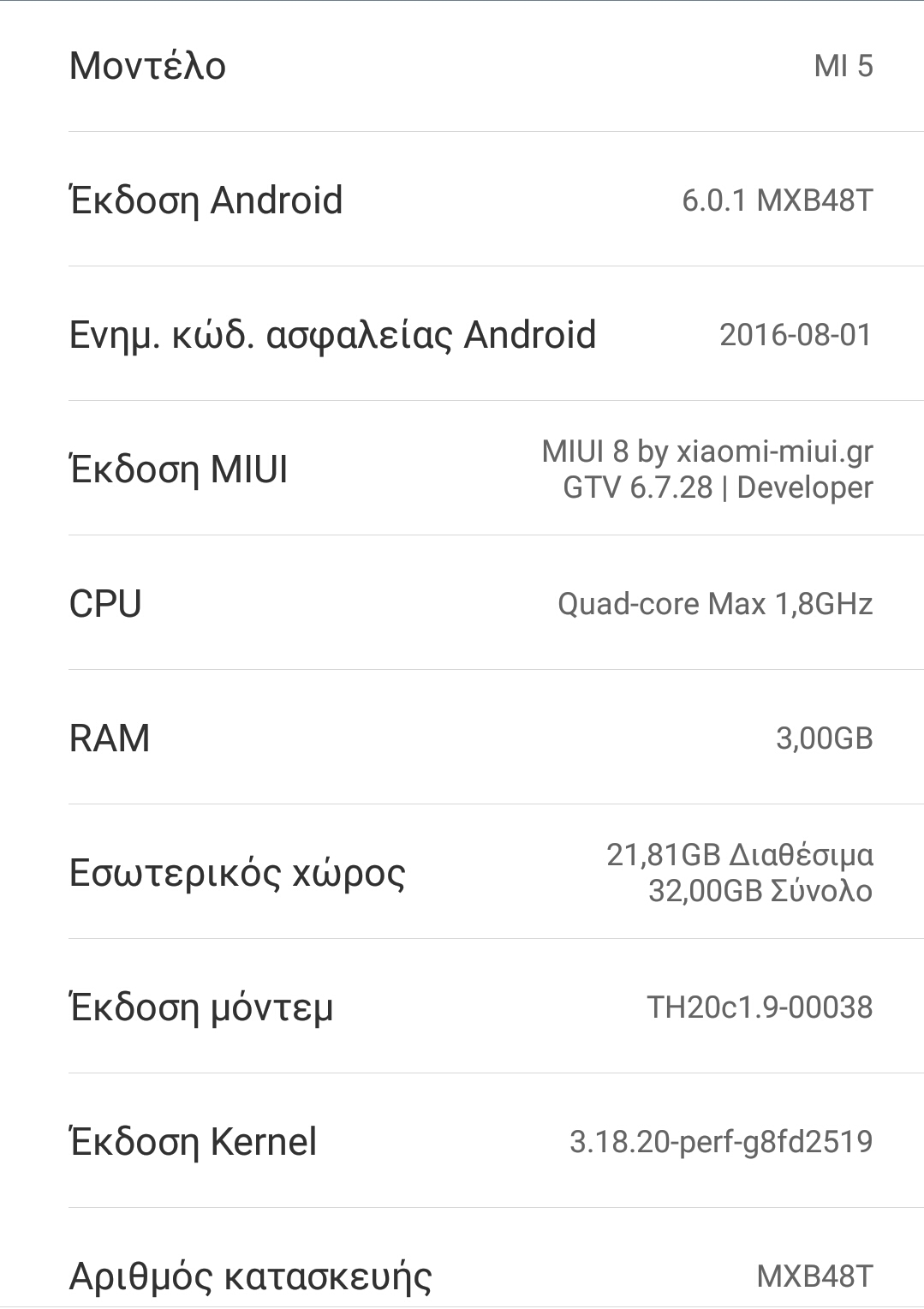
Task: Open the RAM row
Action: click(x=462, y=738)
